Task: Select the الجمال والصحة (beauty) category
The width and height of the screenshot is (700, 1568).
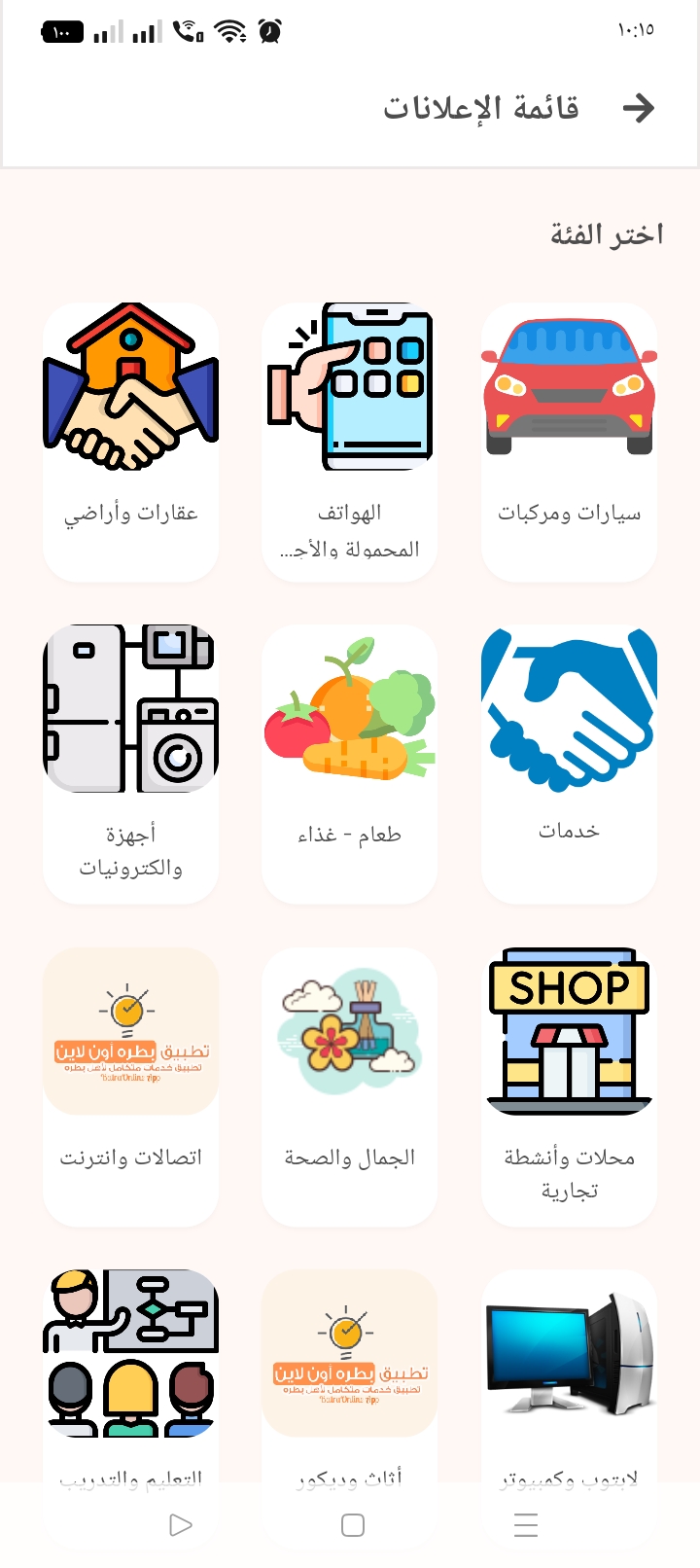Action: (349, 1085)
